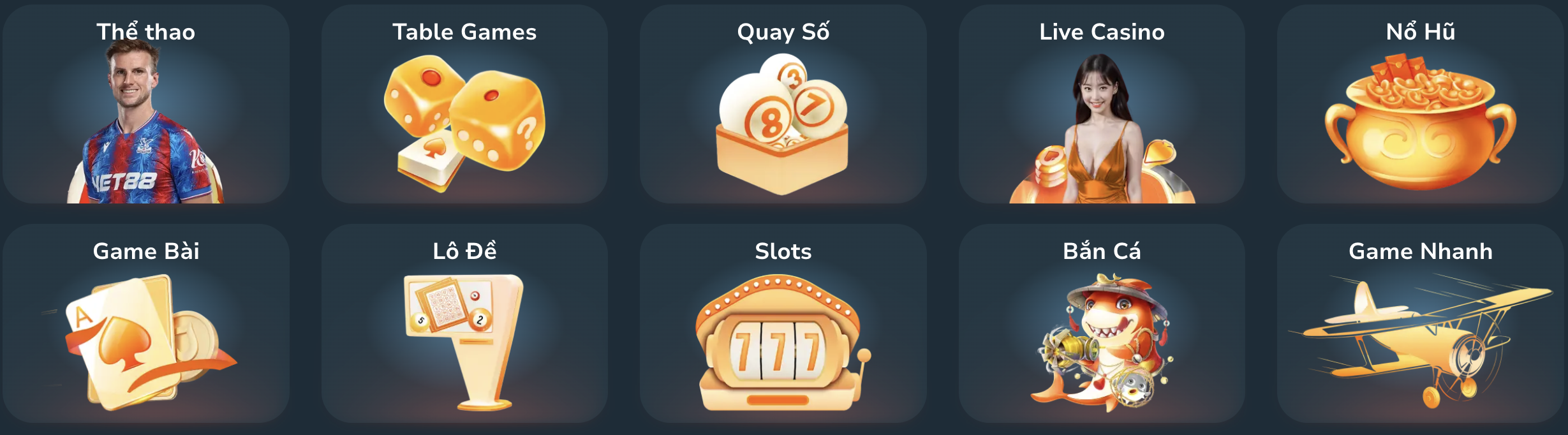Open the Lô Đề category

coord(464,323)
